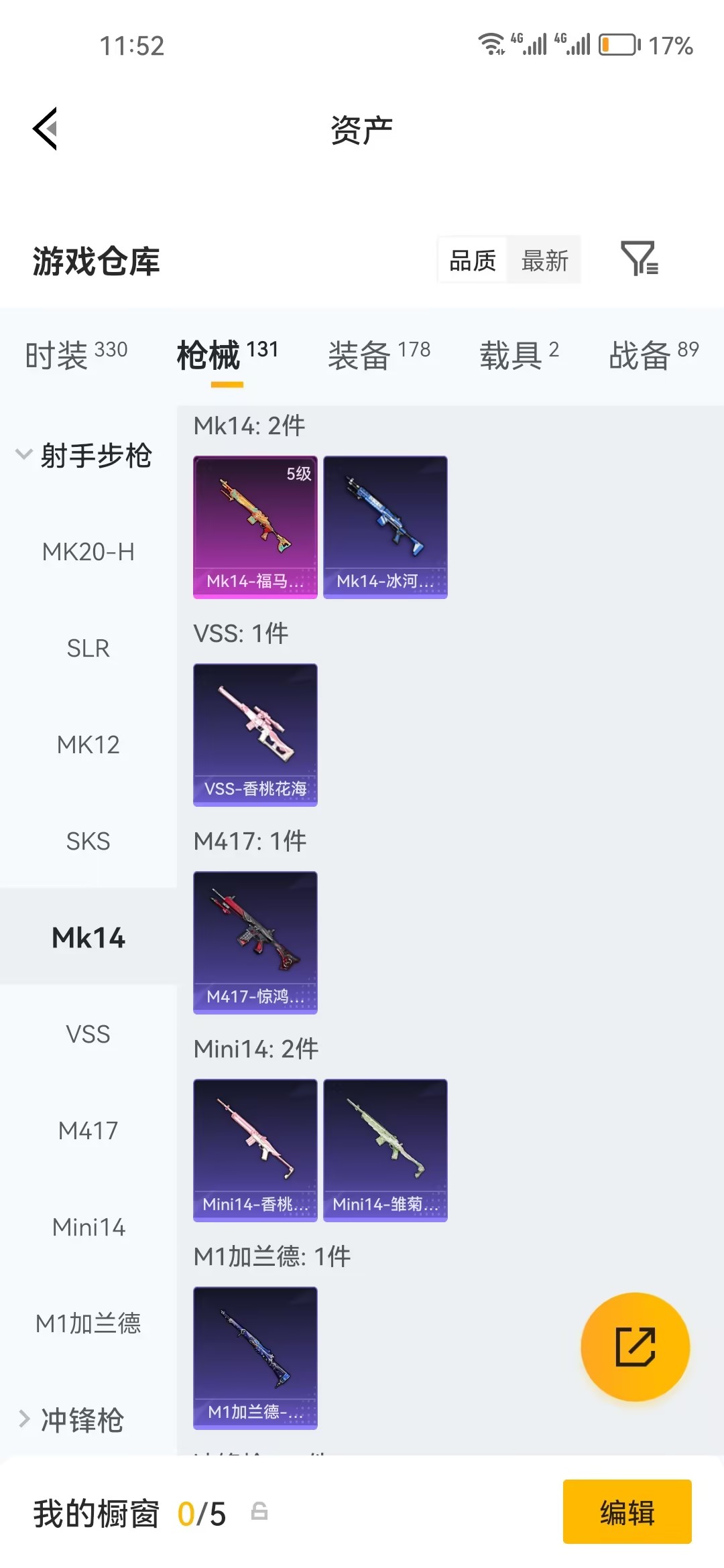The image size is (724, 1568).
Task: Toggle the lock icon beside 我的橱窗
Action: tap(260, 1511)
